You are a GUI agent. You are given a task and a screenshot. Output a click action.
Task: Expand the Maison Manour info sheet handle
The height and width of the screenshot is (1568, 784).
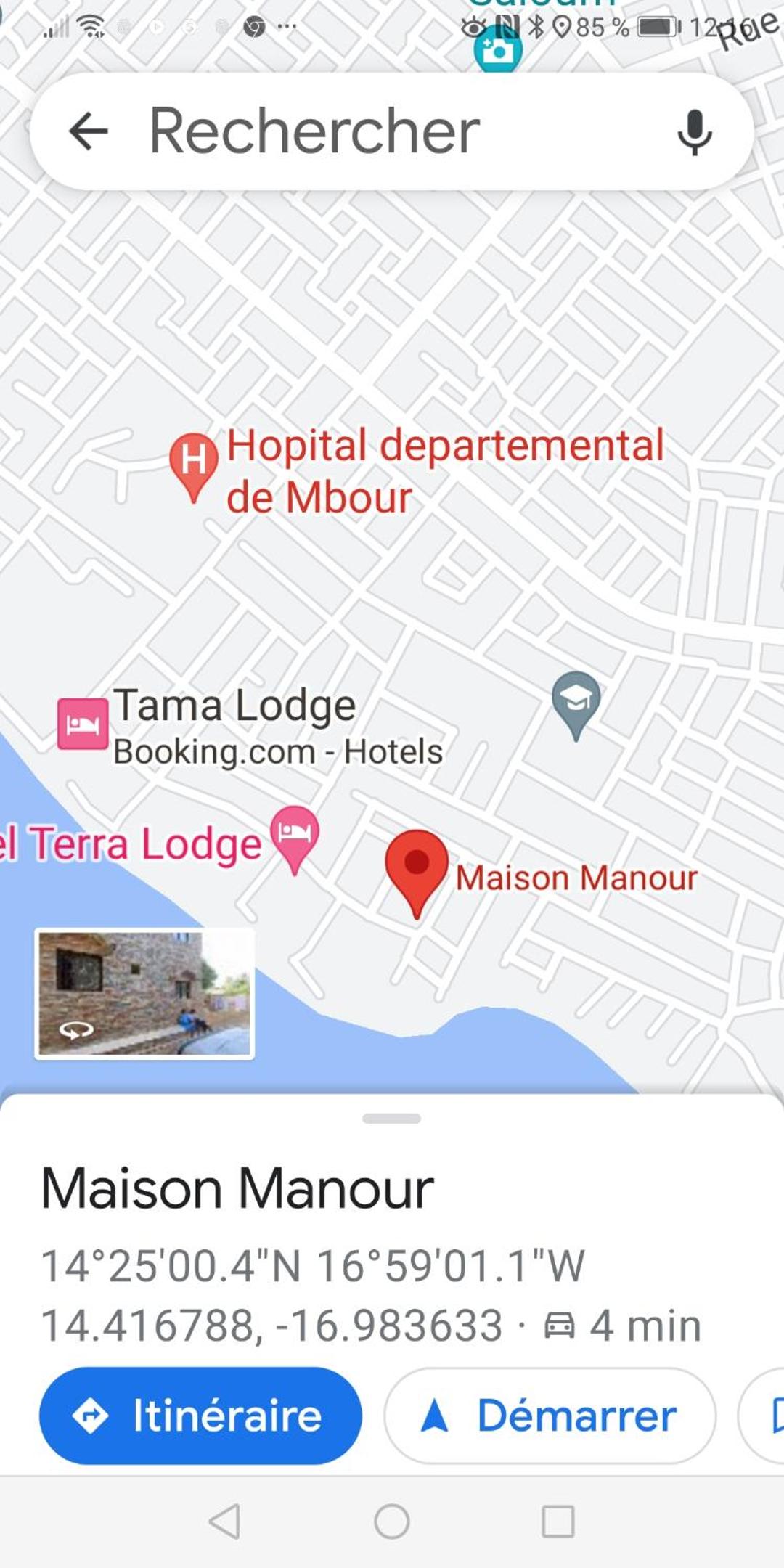(x=391, y=1119)
